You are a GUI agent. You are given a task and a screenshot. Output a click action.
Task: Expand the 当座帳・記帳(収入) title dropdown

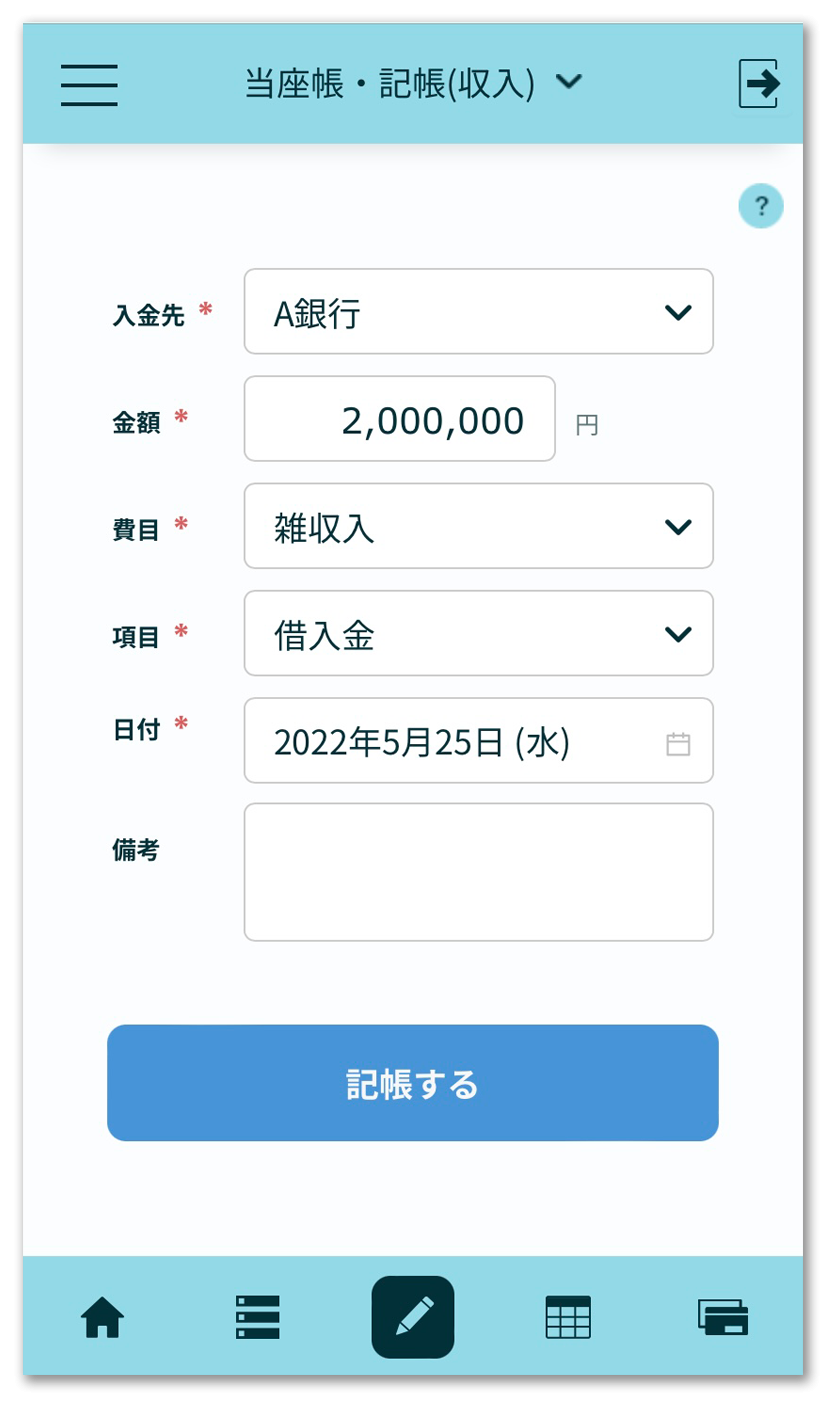point(413,83)
